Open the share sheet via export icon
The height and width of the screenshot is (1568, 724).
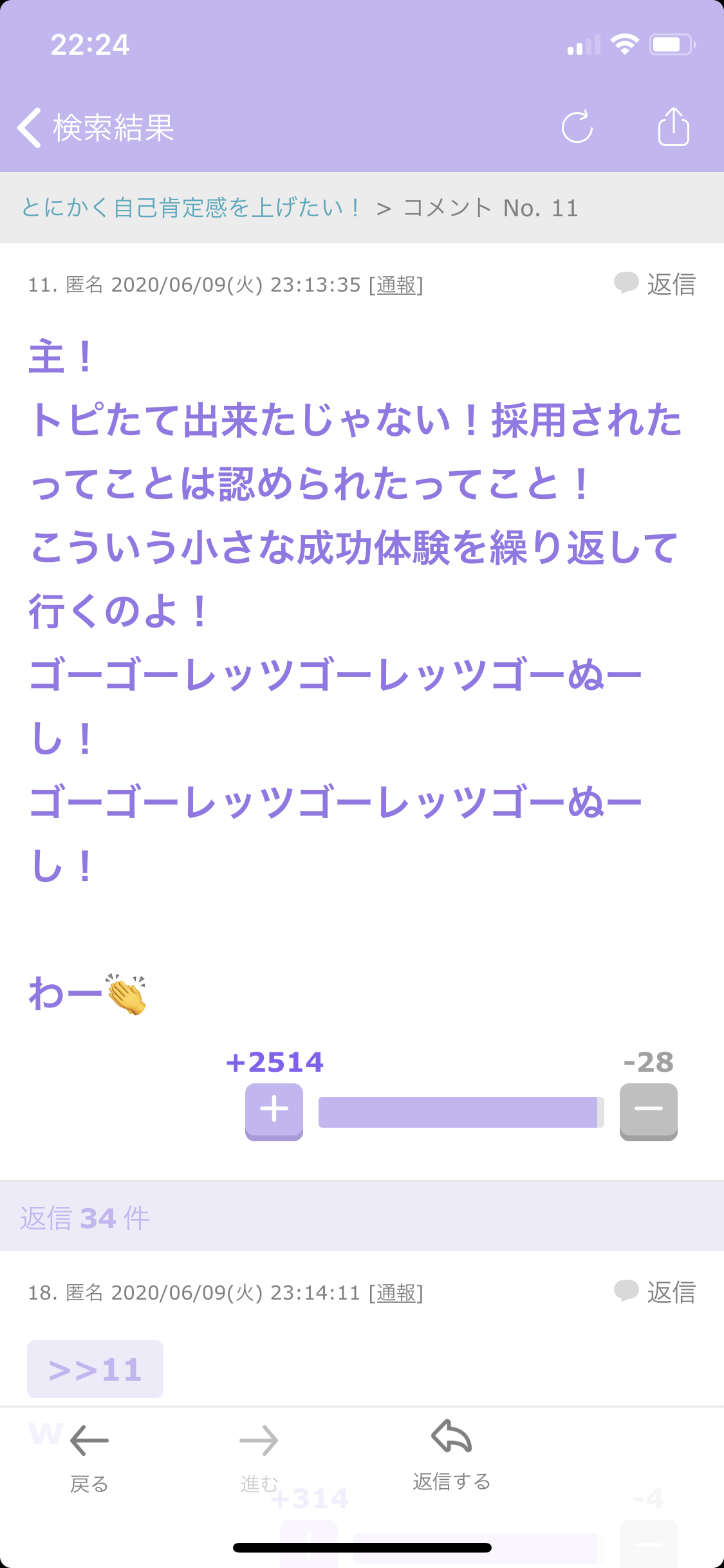point(674,127)
